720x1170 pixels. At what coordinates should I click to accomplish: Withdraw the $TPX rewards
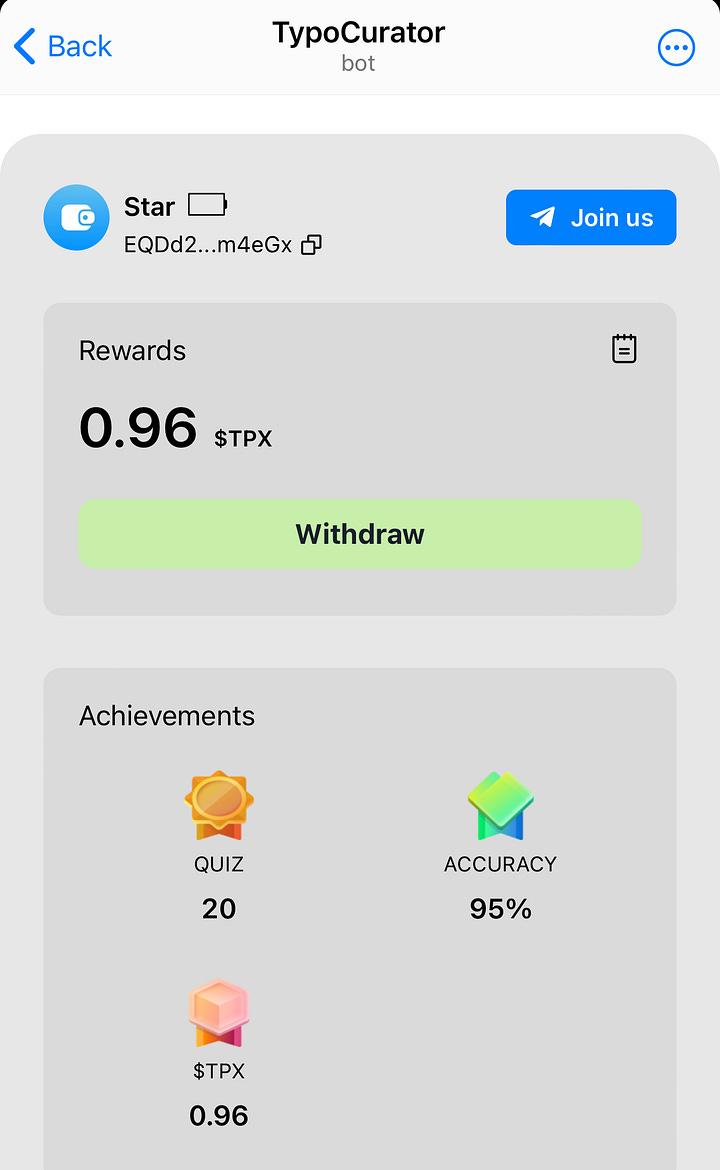click(359, 534)
